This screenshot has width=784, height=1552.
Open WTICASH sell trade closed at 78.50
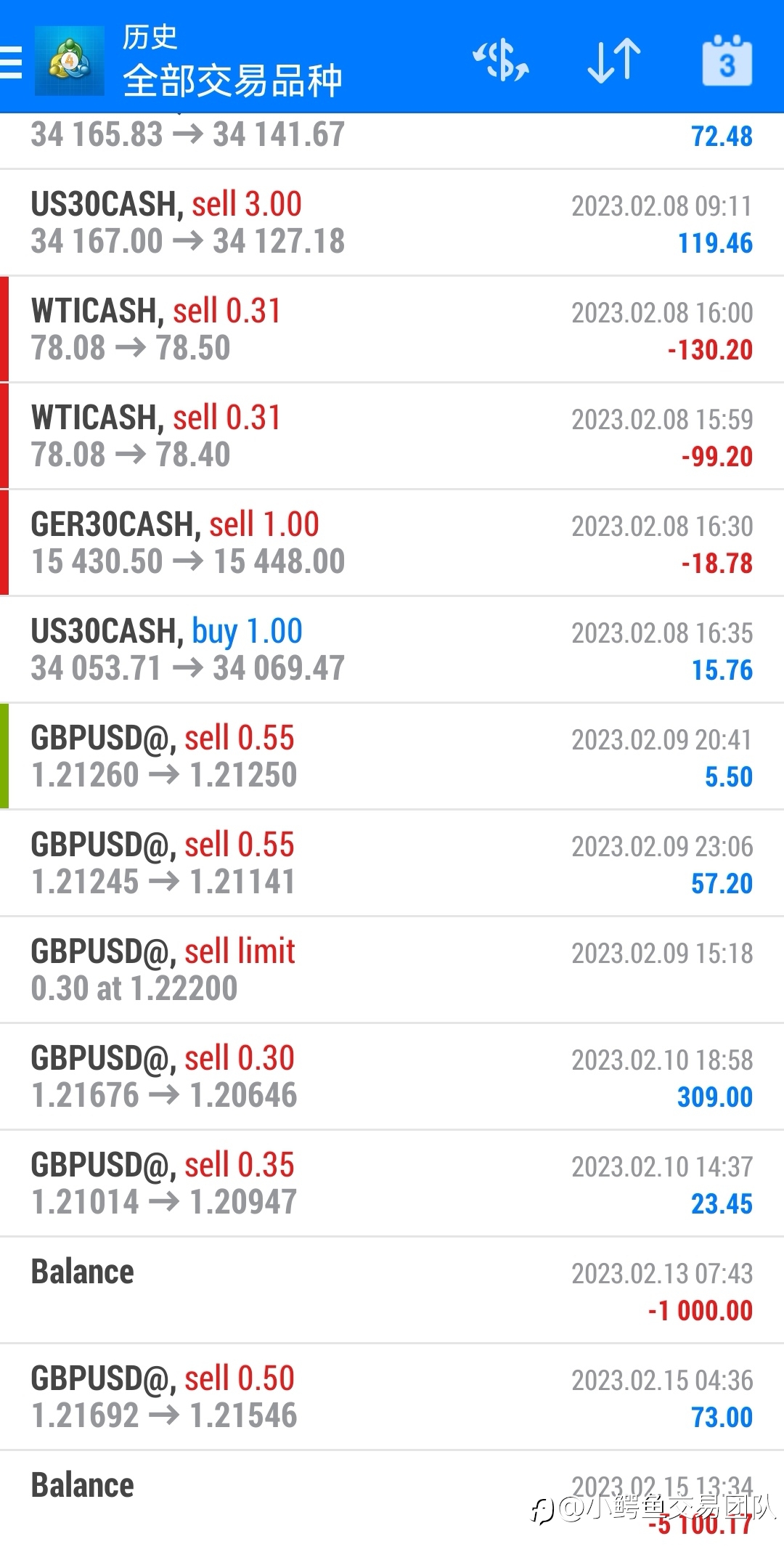click(x=392, y=330)
